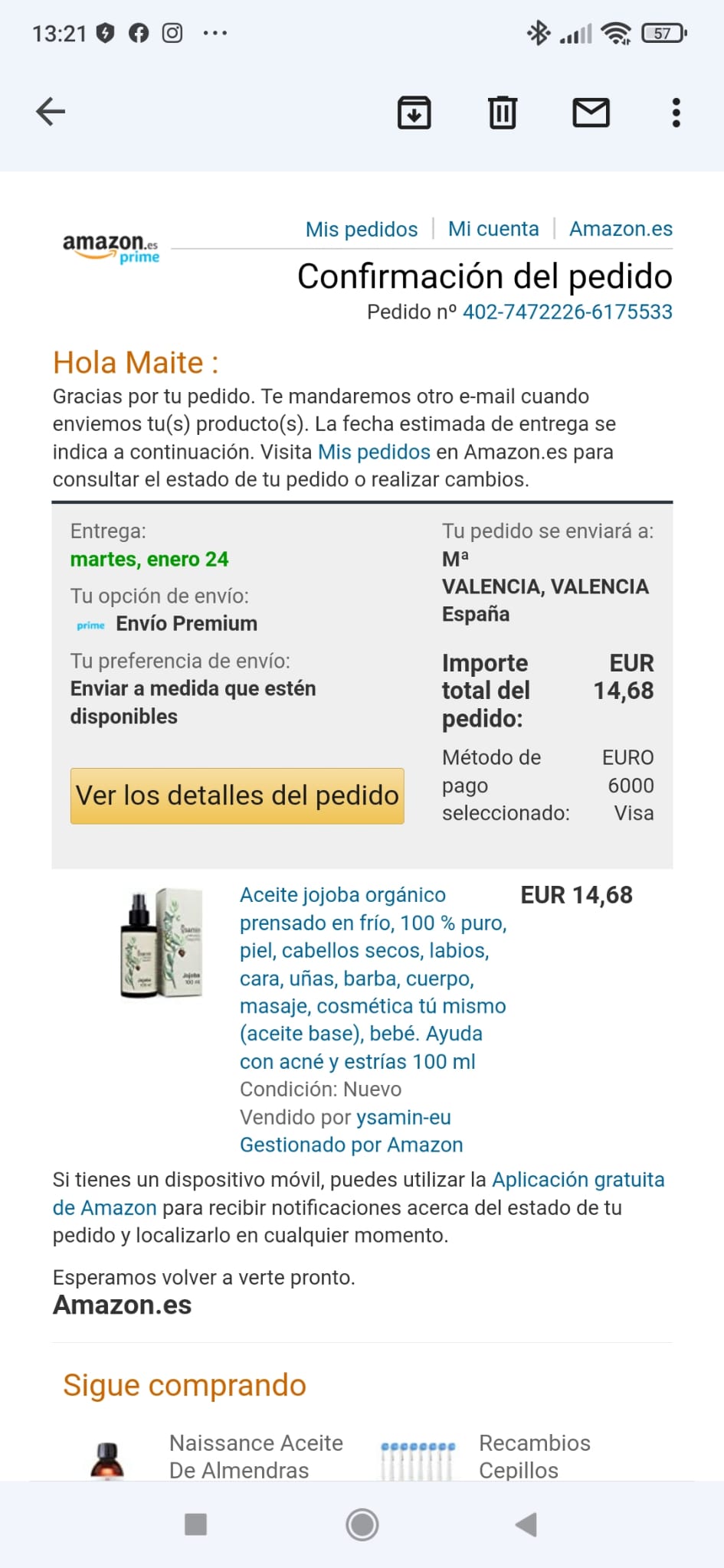
Task: Open Naissance Aceite De Almendras suggestion
Action: pos(255,1456)
